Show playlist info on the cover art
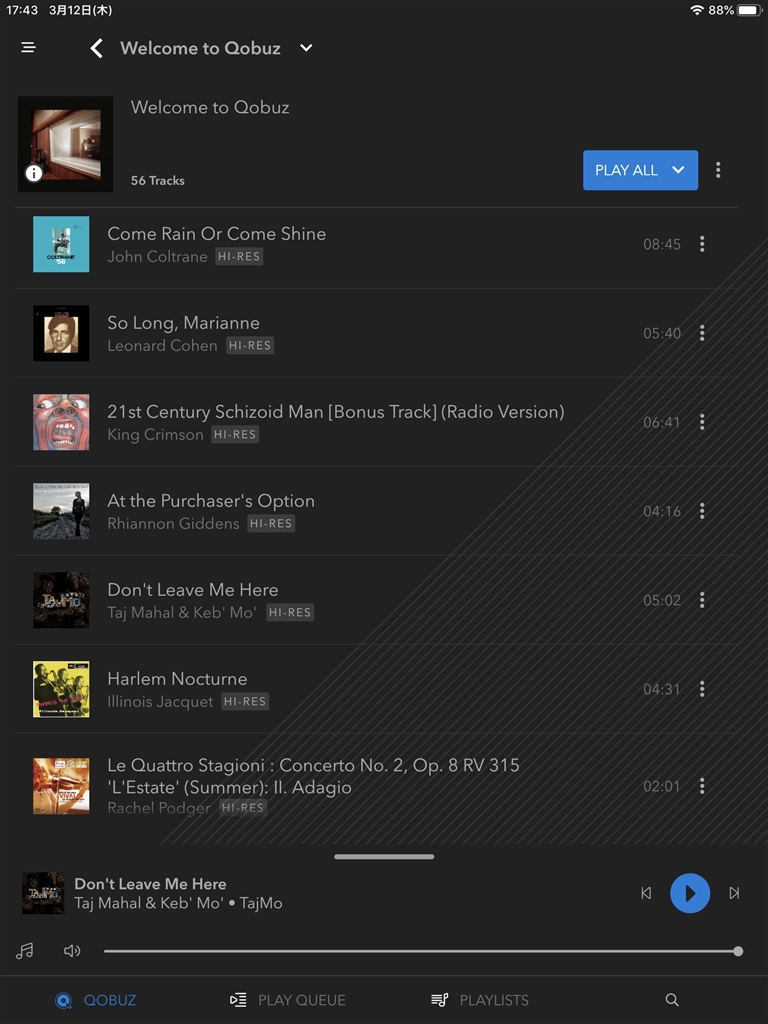 pyautogui.click(x=34, y=173)
